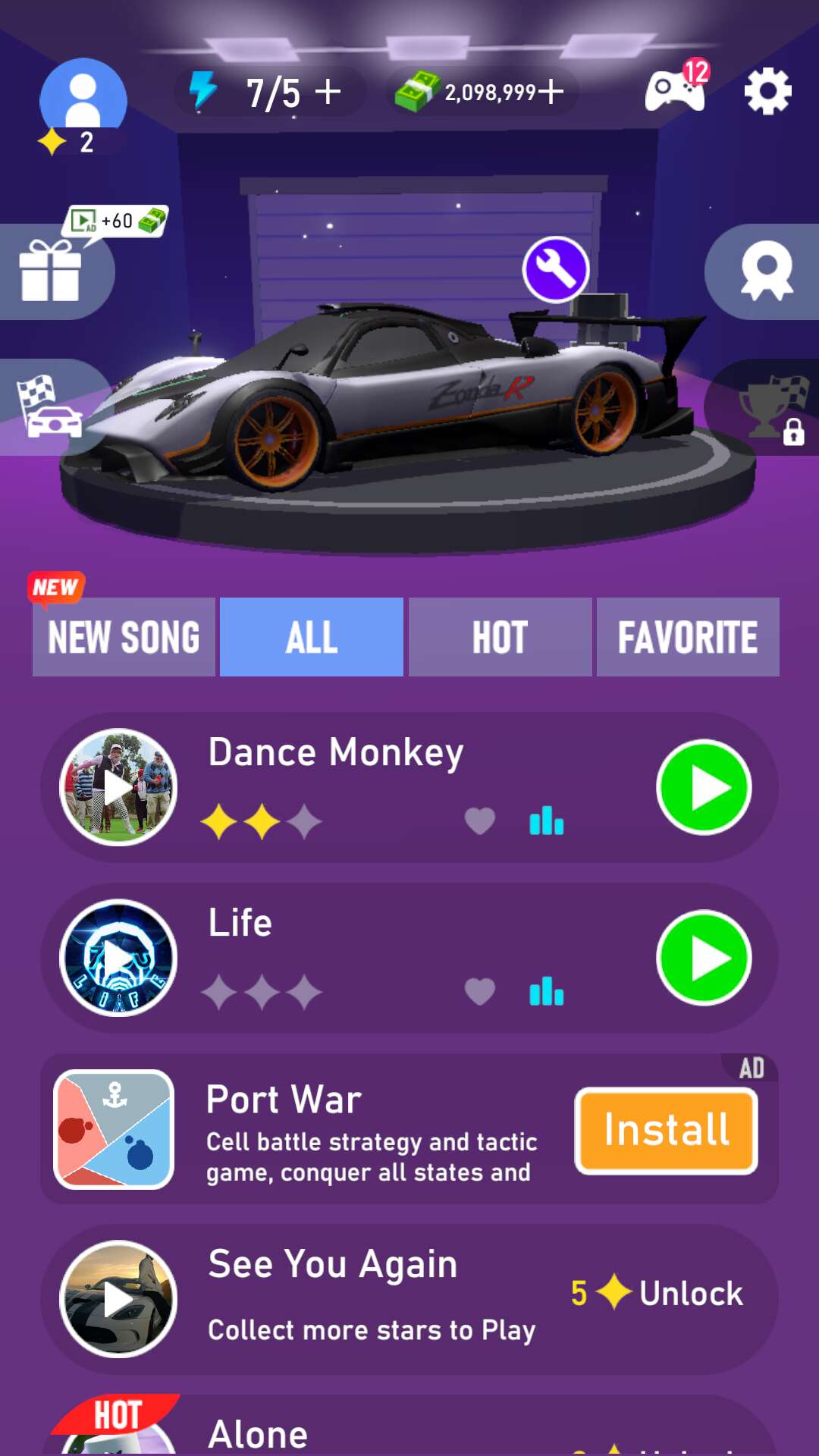Tap the wrench to upgrade car
The height and width of the screenshot is (1456, 819).
(556, 270)
